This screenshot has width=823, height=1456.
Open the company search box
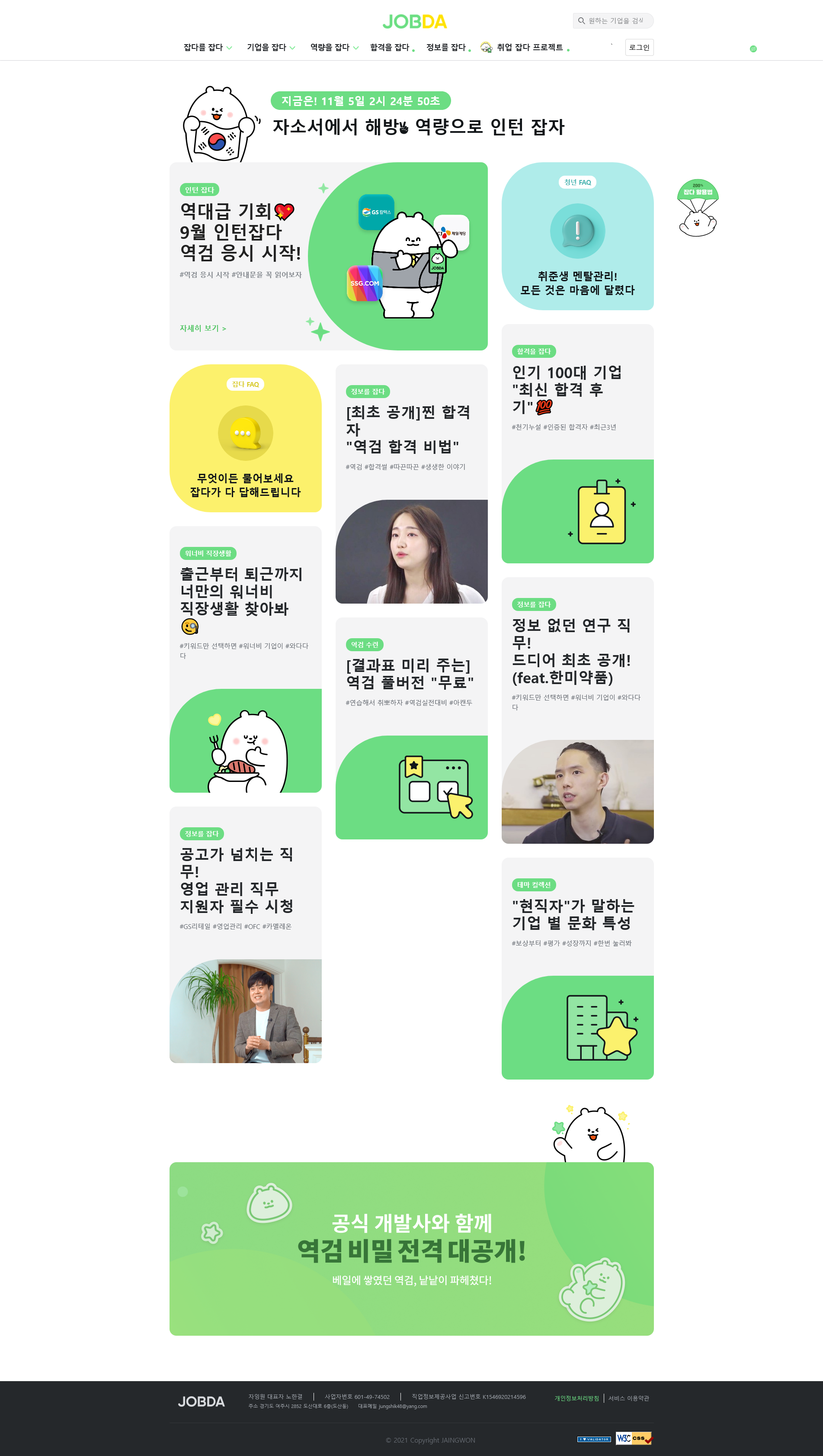pyautogui.click(x=613, y=21)
